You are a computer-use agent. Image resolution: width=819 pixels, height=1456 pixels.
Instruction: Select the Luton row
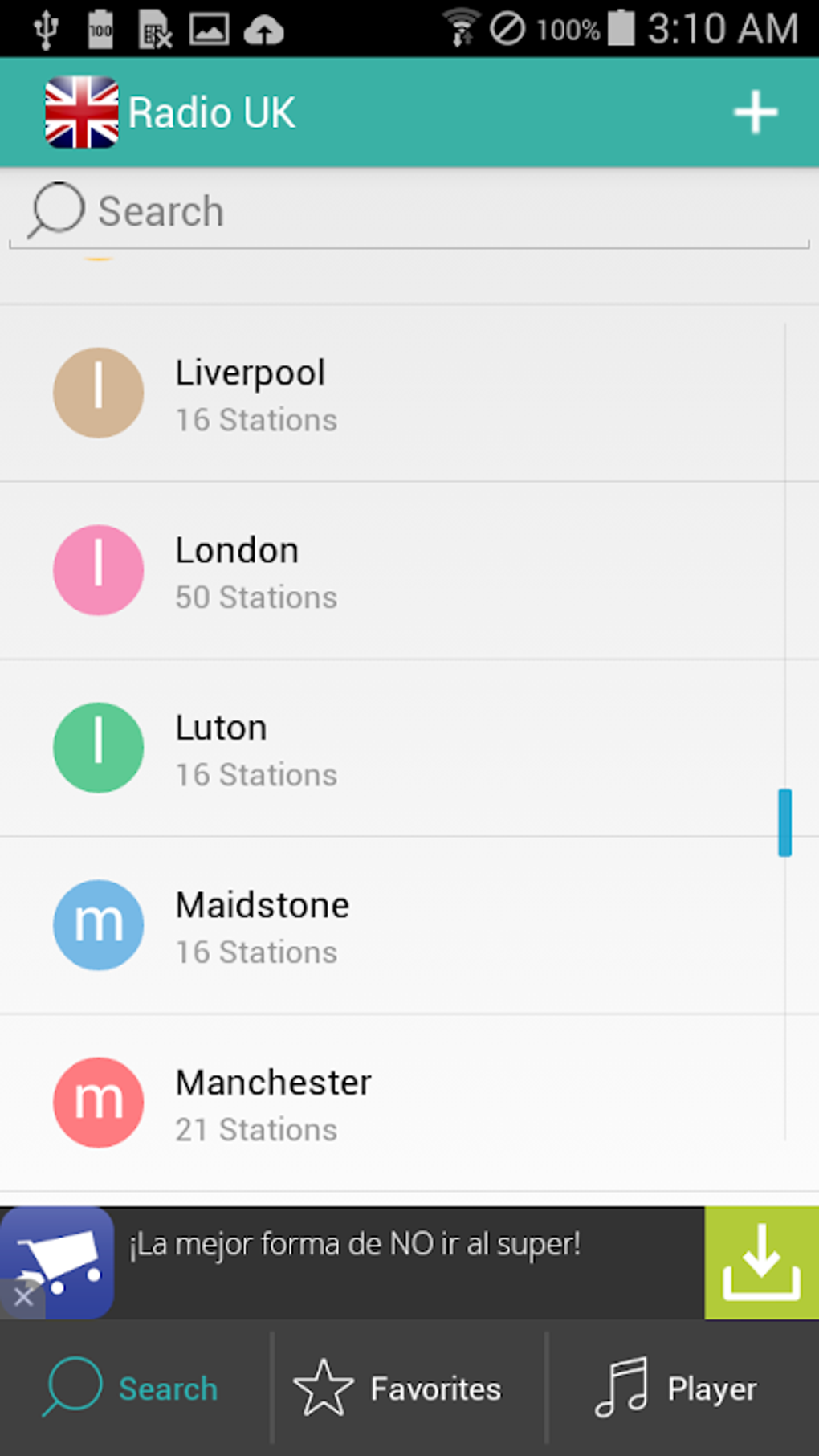pyautogui.click(x=392, y=748)
